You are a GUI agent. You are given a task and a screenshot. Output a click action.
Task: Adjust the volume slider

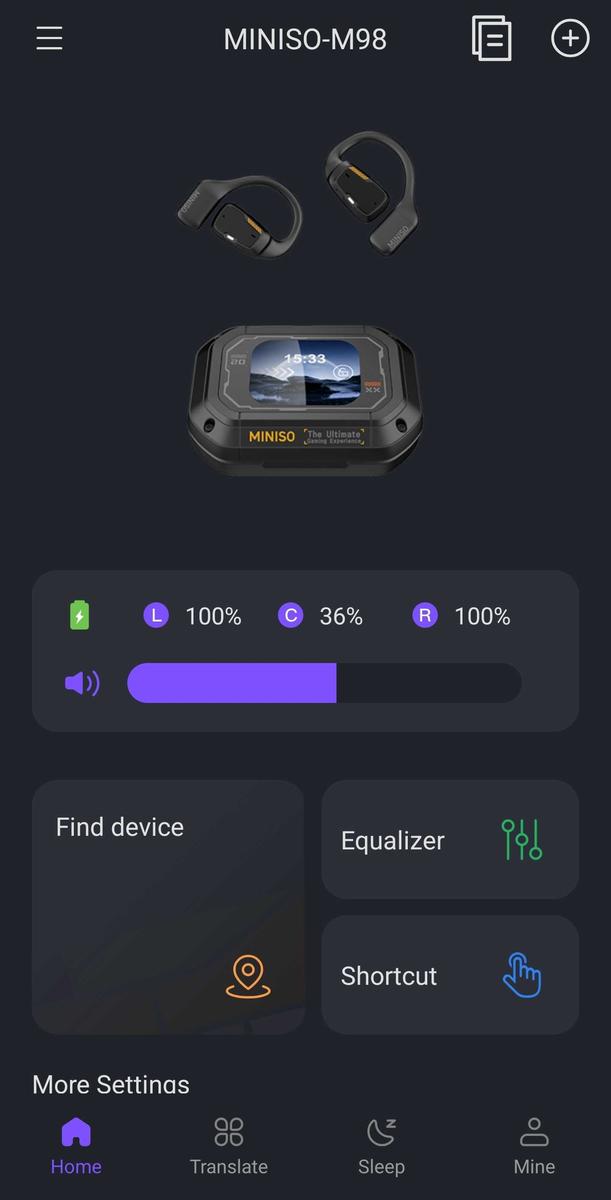(x=324, y=683)
